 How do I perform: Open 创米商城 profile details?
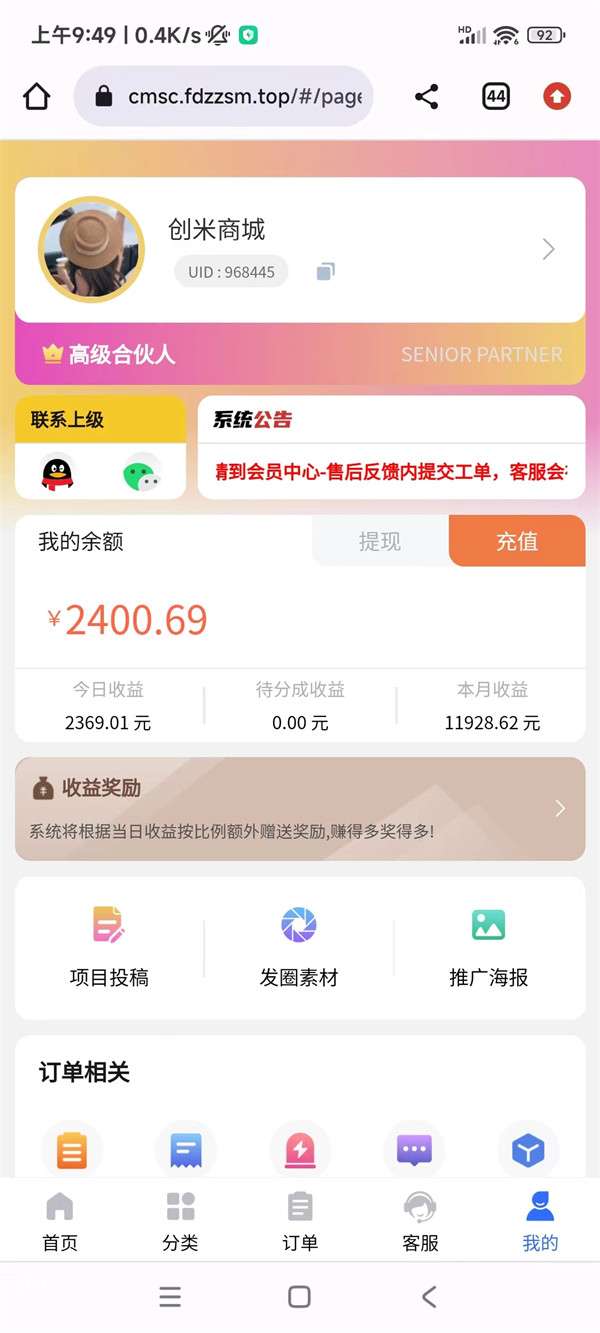(547, 249)
